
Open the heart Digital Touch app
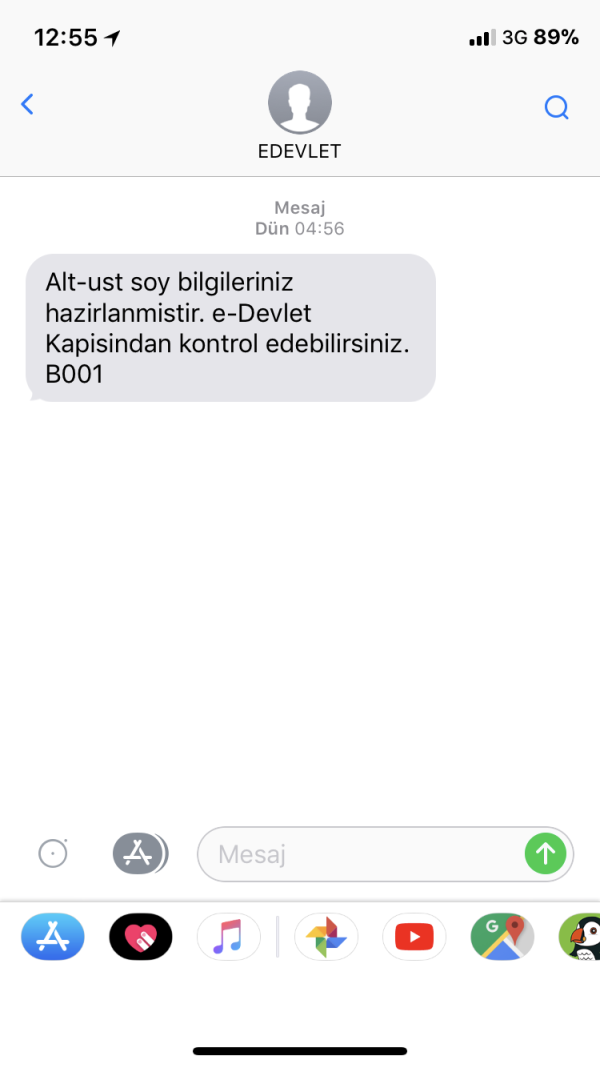[140, 937]
